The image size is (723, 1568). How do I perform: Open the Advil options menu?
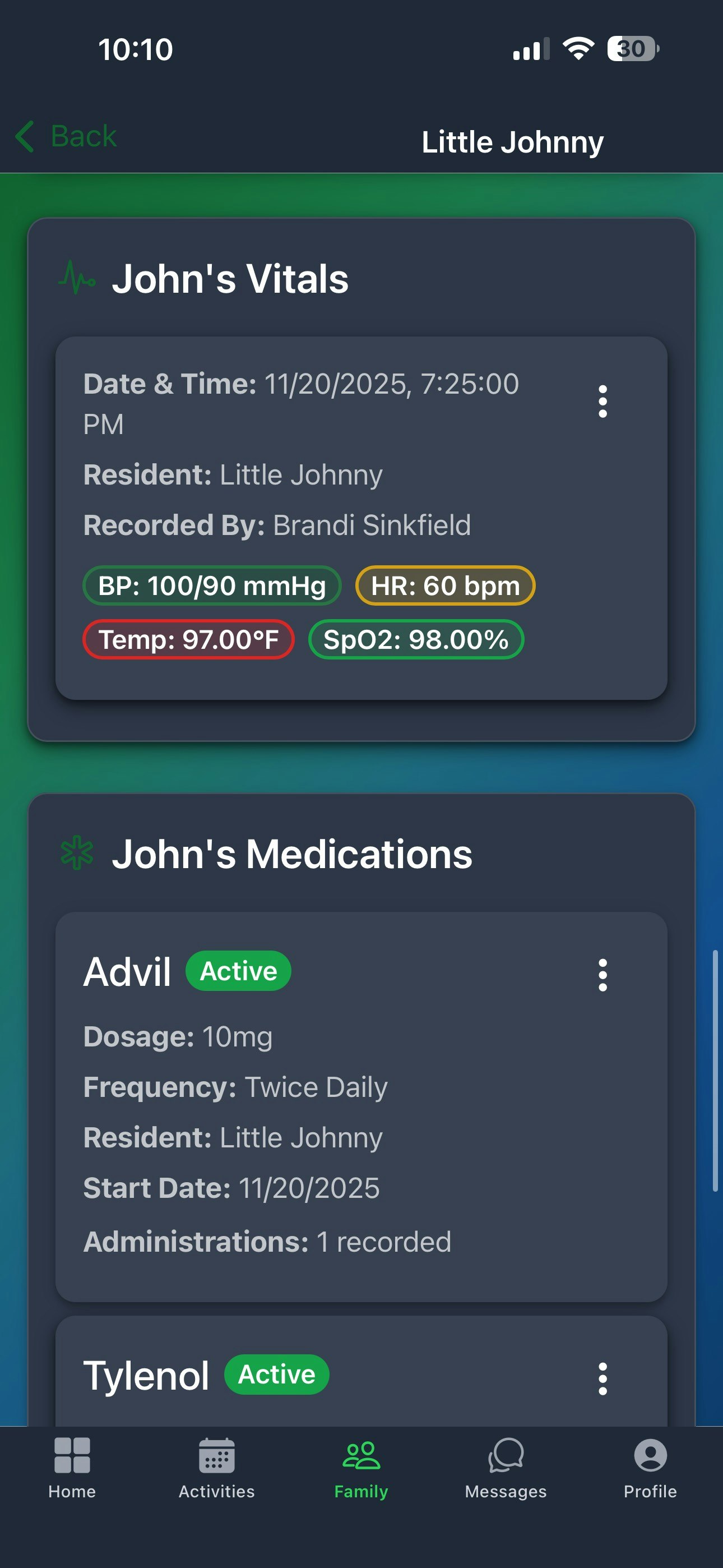pyautogui.click(x=602, y=975)
